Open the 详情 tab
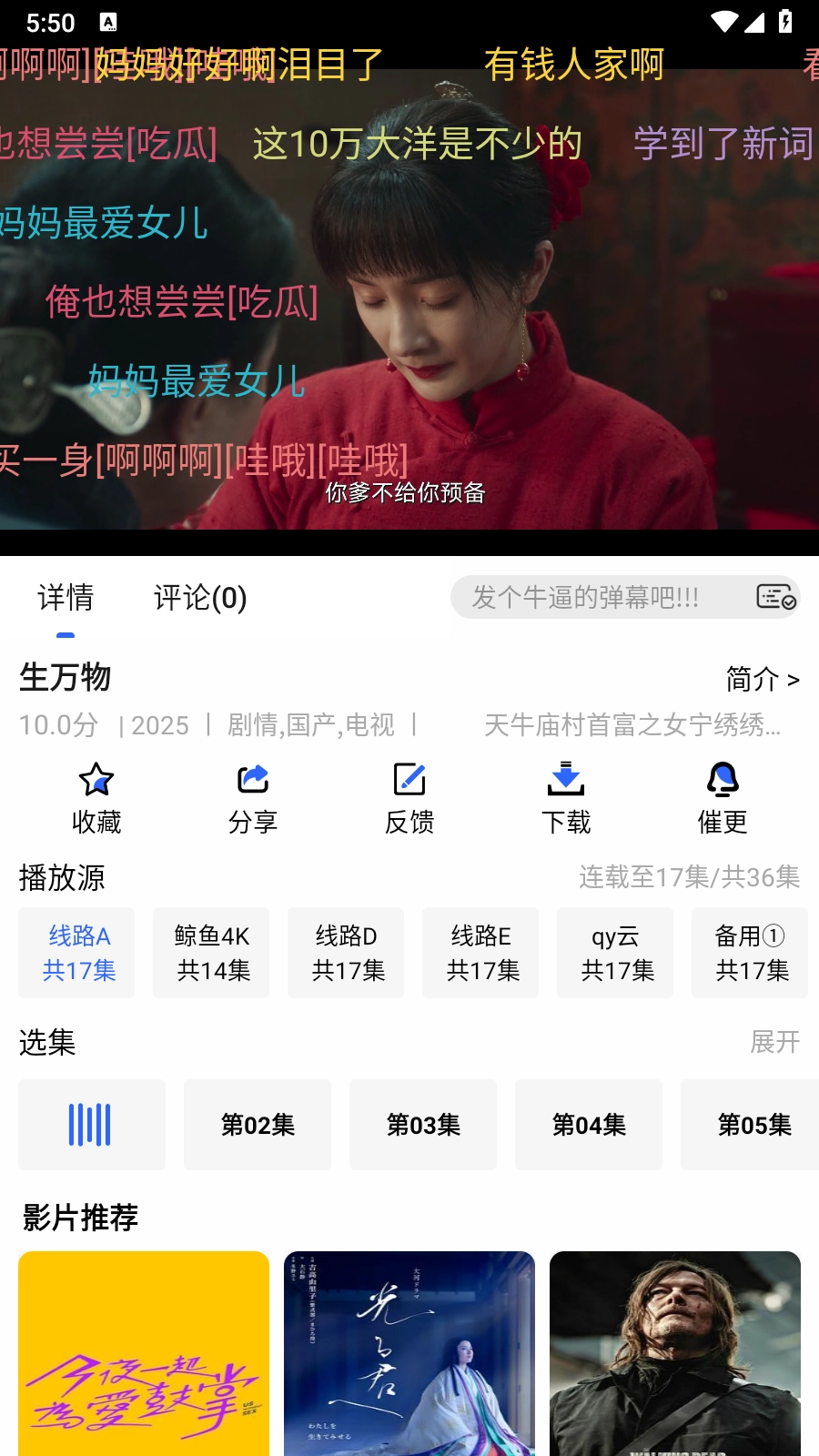The width and height of the screenshot is (819, 1456). pos(66,599)
